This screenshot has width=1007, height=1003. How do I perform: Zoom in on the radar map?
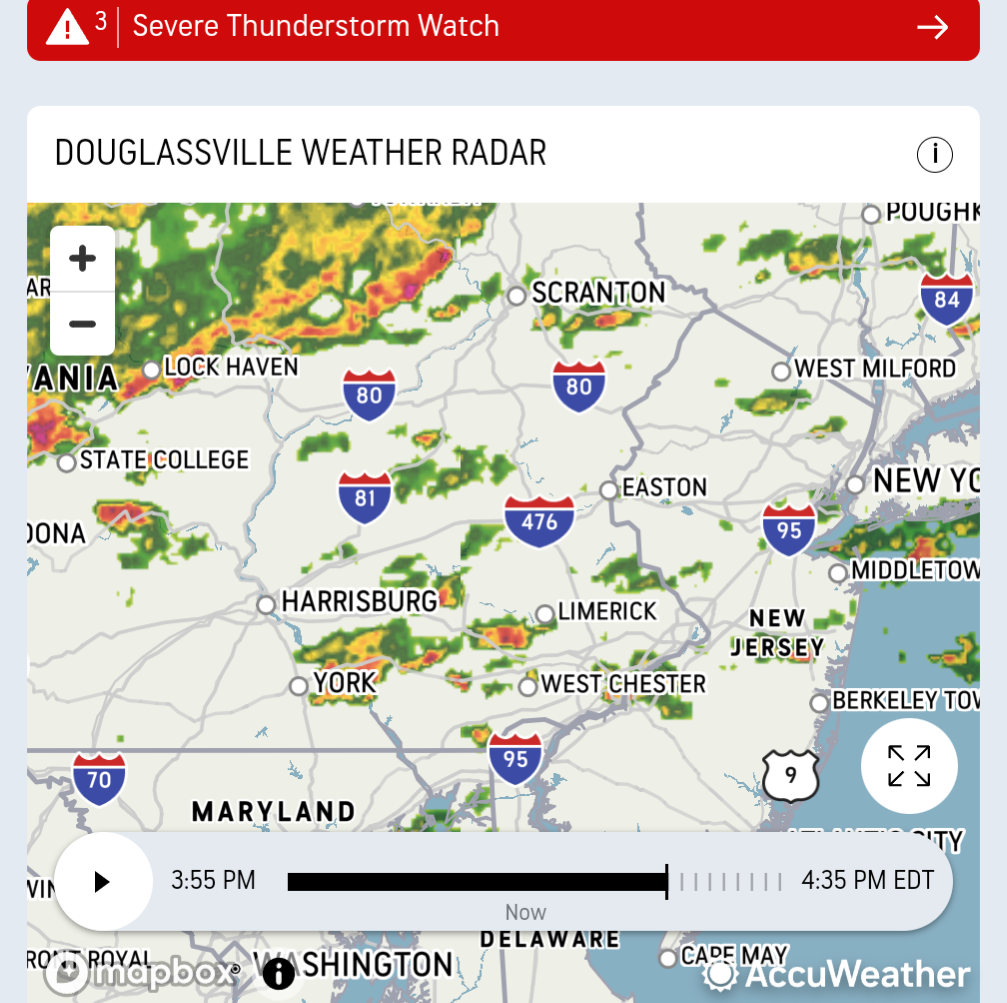click(x=82, y=259)
